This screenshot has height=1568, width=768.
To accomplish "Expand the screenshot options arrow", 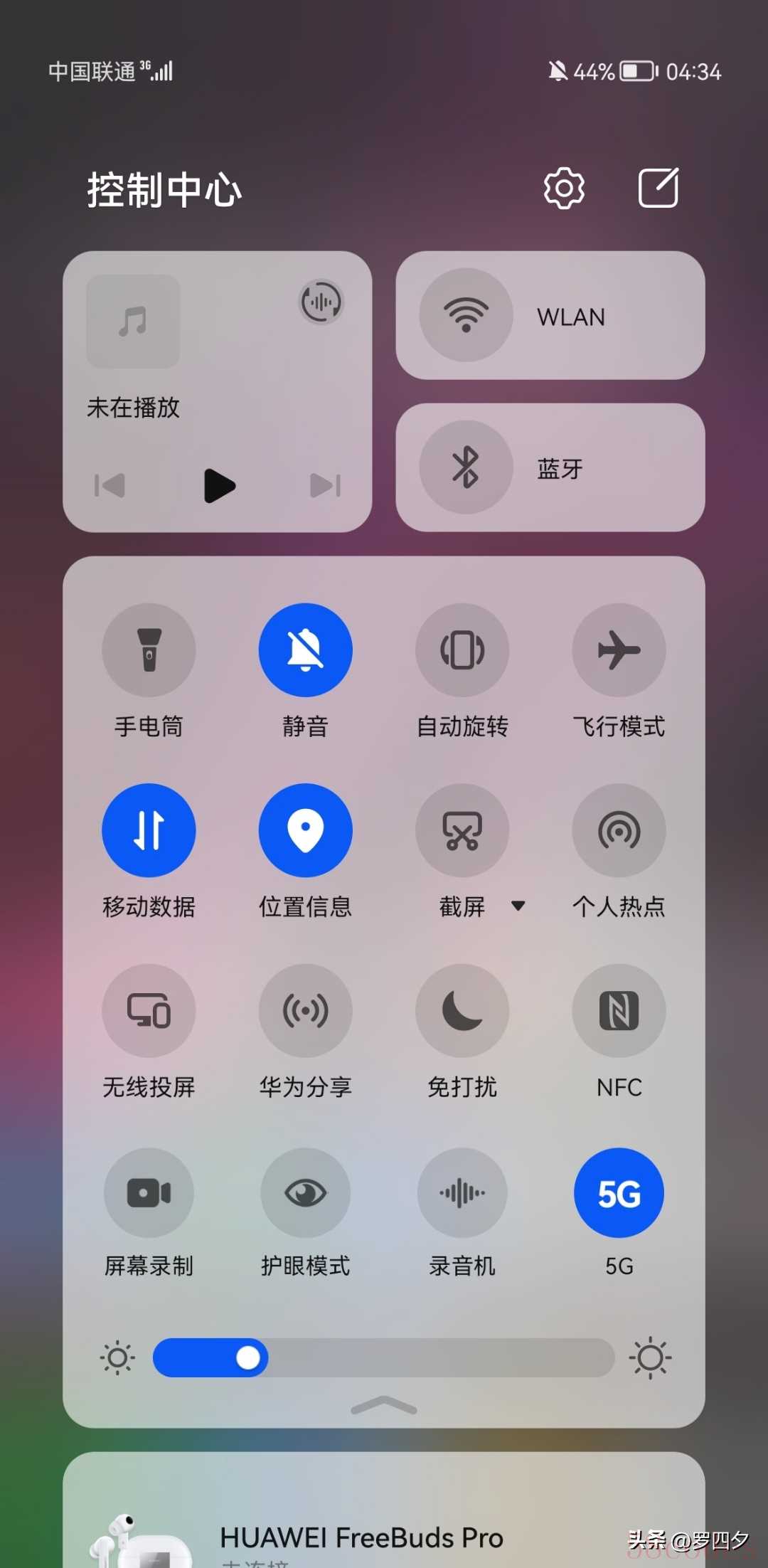I will click(x=518, y=906).
